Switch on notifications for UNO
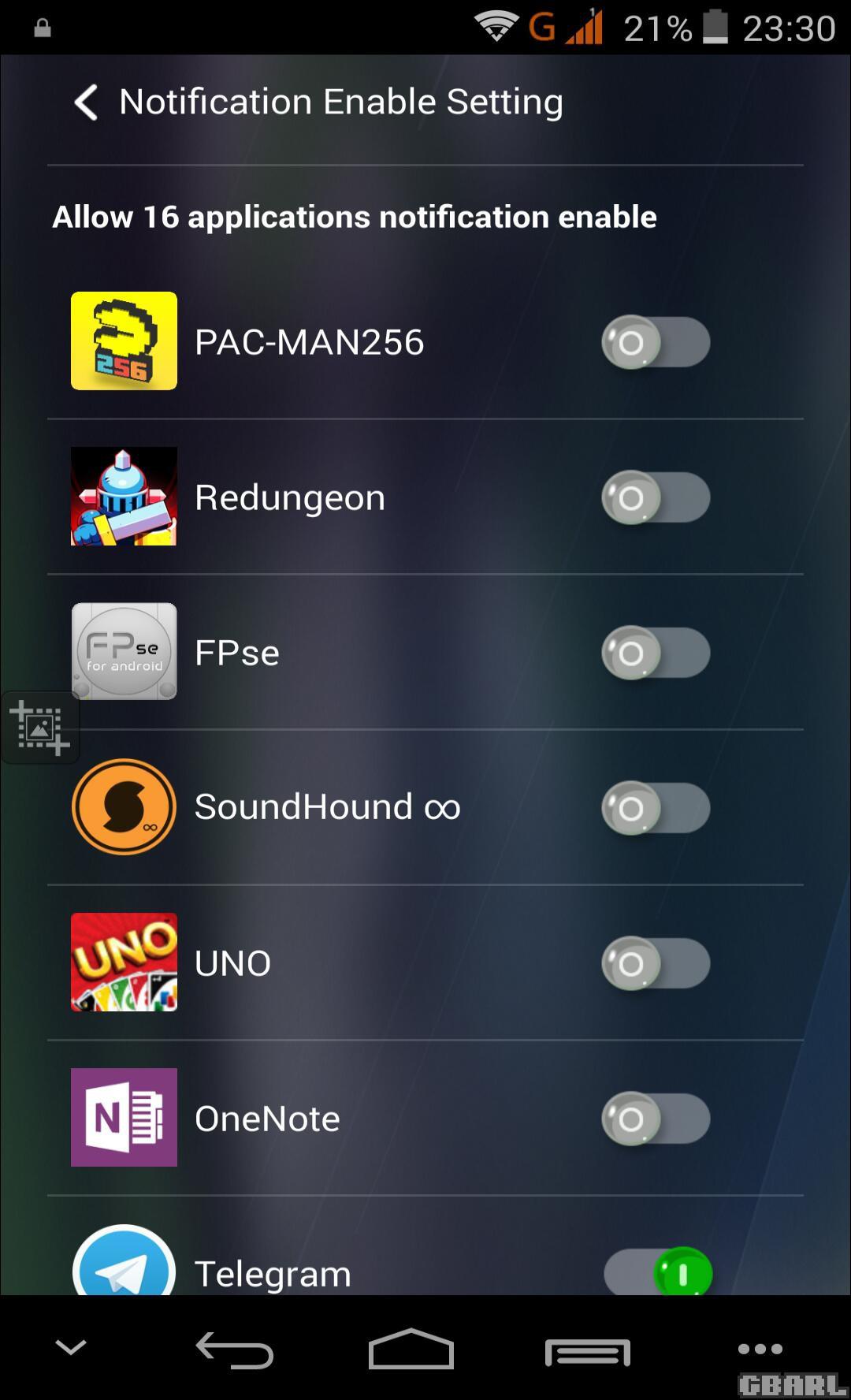Viewport: 851px width, 1400px height. click(656, 963)
